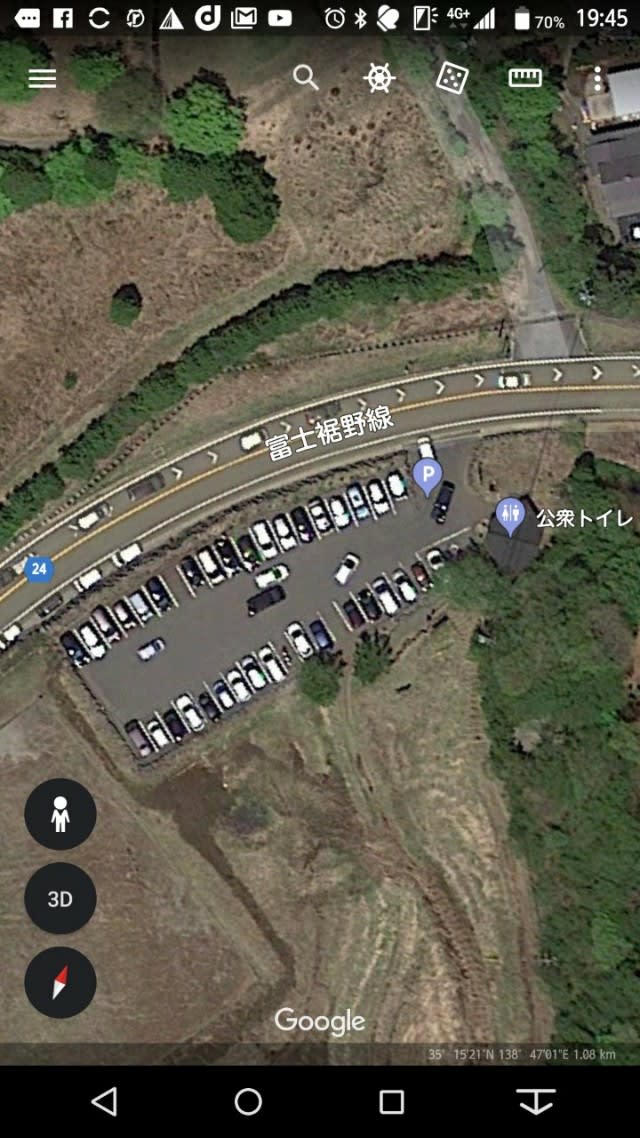
Task: Launch Voyager ship wheel icon
Action: (x=379, y=78)
